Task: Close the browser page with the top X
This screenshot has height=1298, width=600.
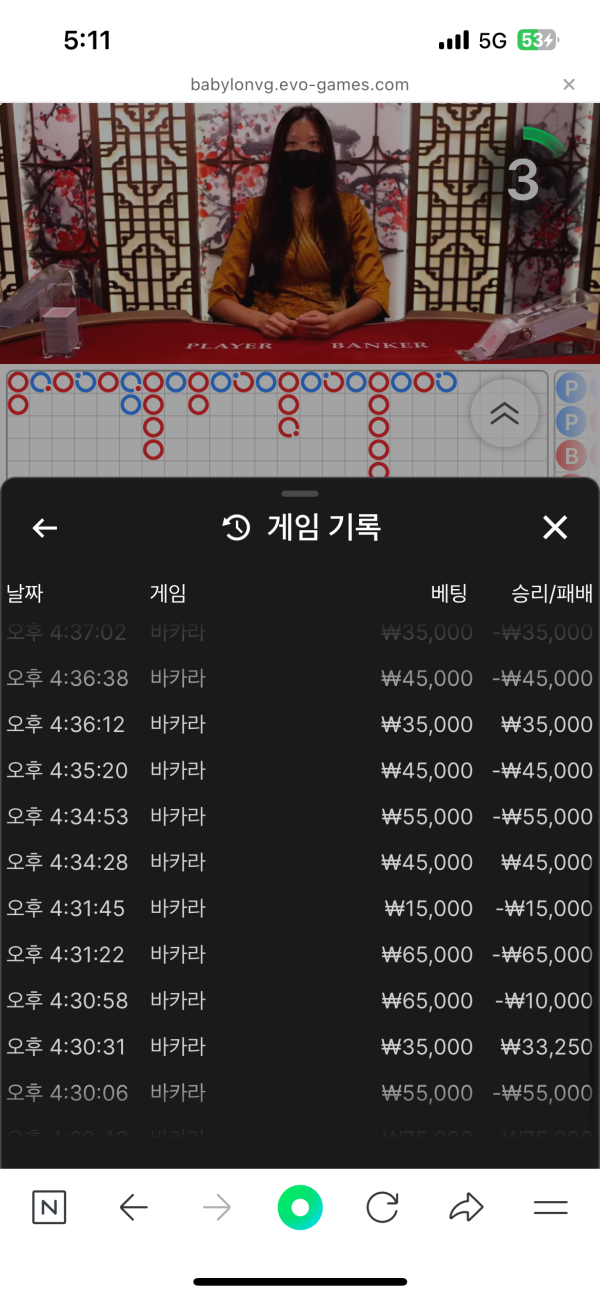Action: [569, 85]
